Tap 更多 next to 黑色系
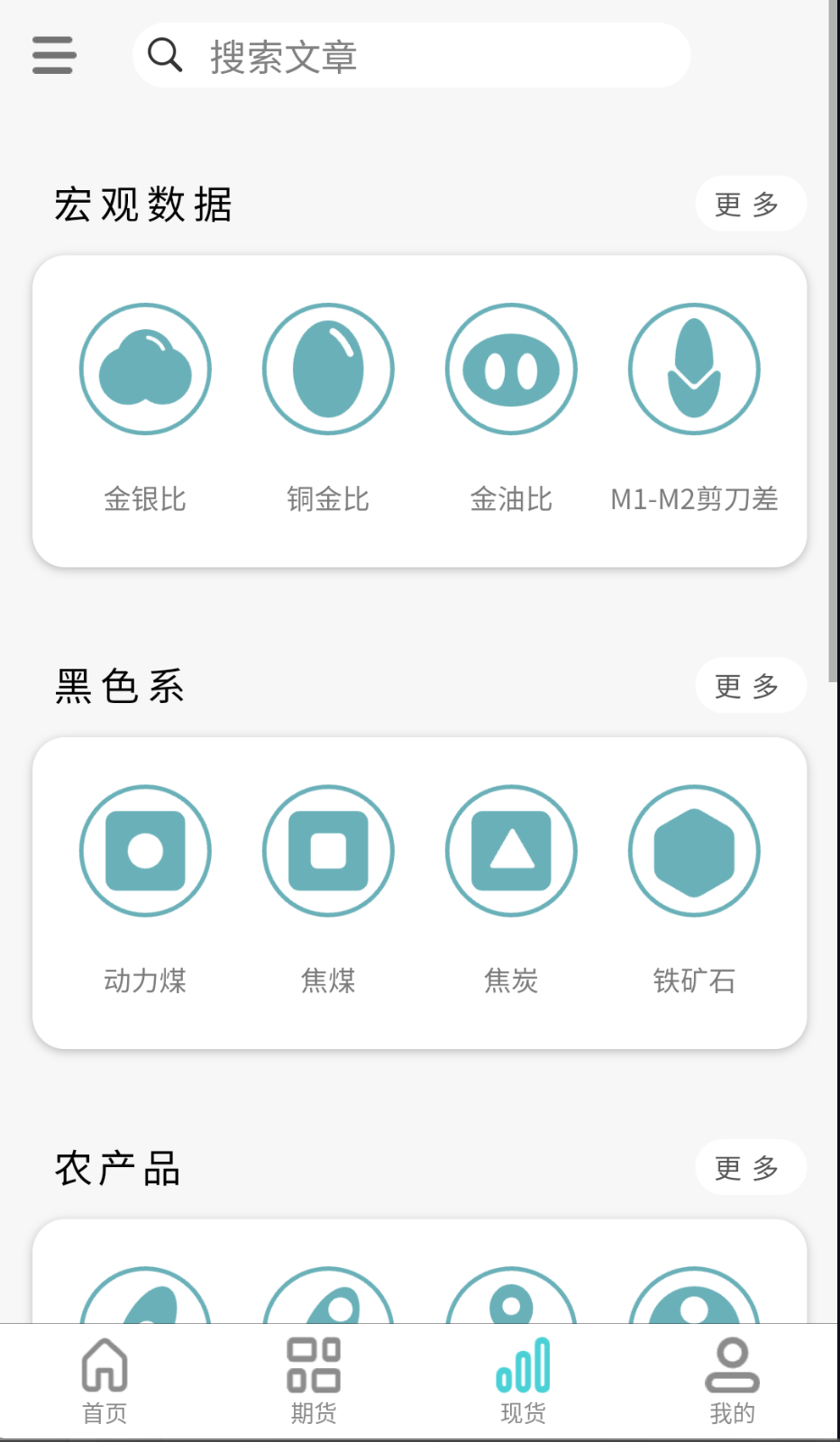 click(751, 686)
